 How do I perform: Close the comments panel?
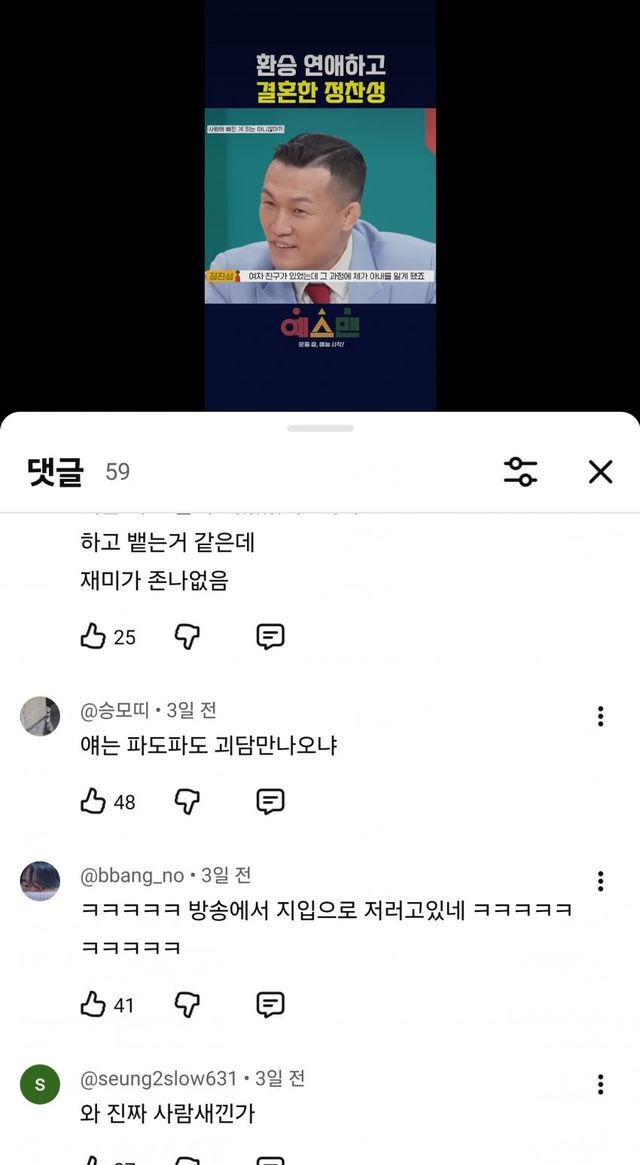pyautogui.click(x=600, y=472)
